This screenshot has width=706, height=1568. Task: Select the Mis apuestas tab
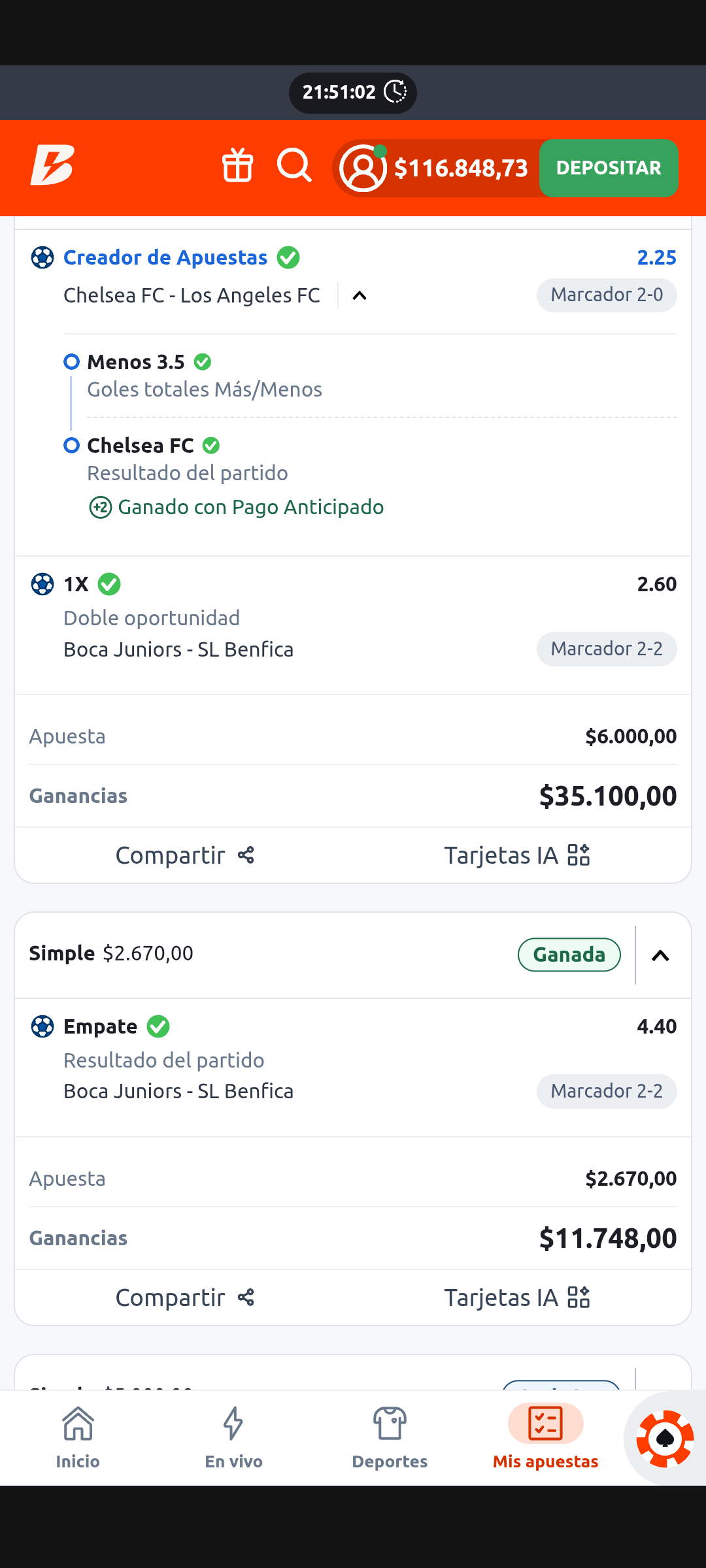point(546,1437)
